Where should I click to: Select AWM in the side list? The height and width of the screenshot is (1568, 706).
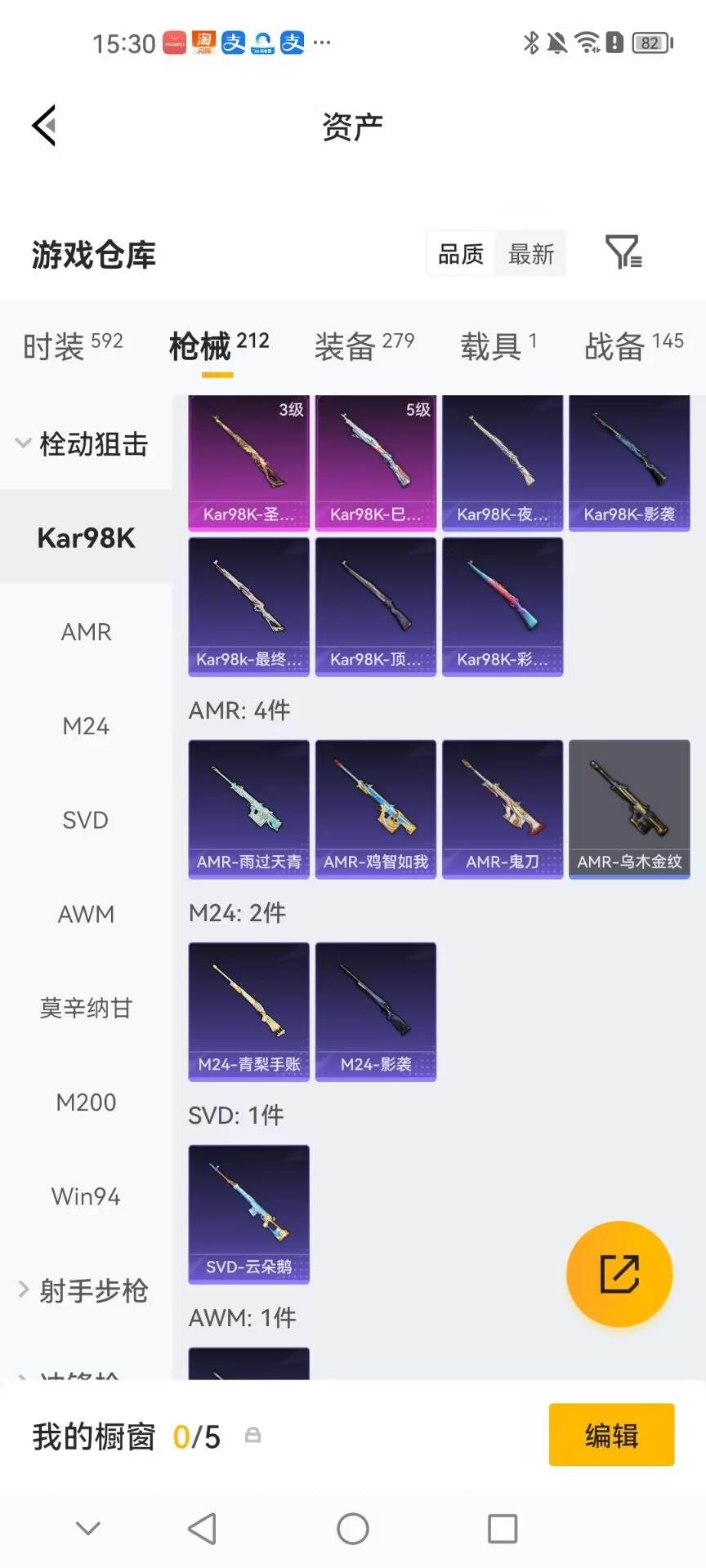[x=86, y=914]
